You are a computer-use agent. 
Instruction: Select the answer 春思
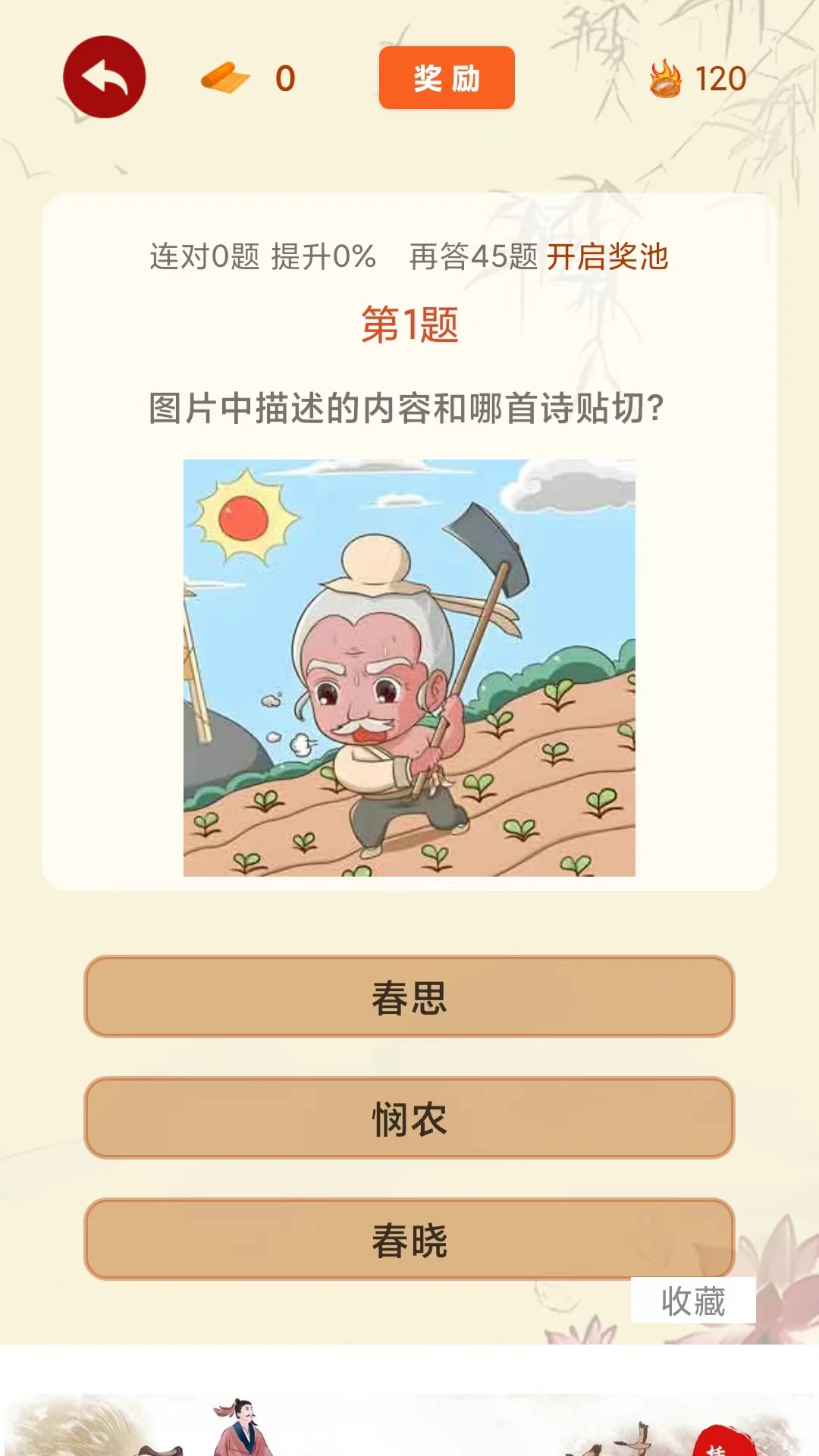click(409, 996)
